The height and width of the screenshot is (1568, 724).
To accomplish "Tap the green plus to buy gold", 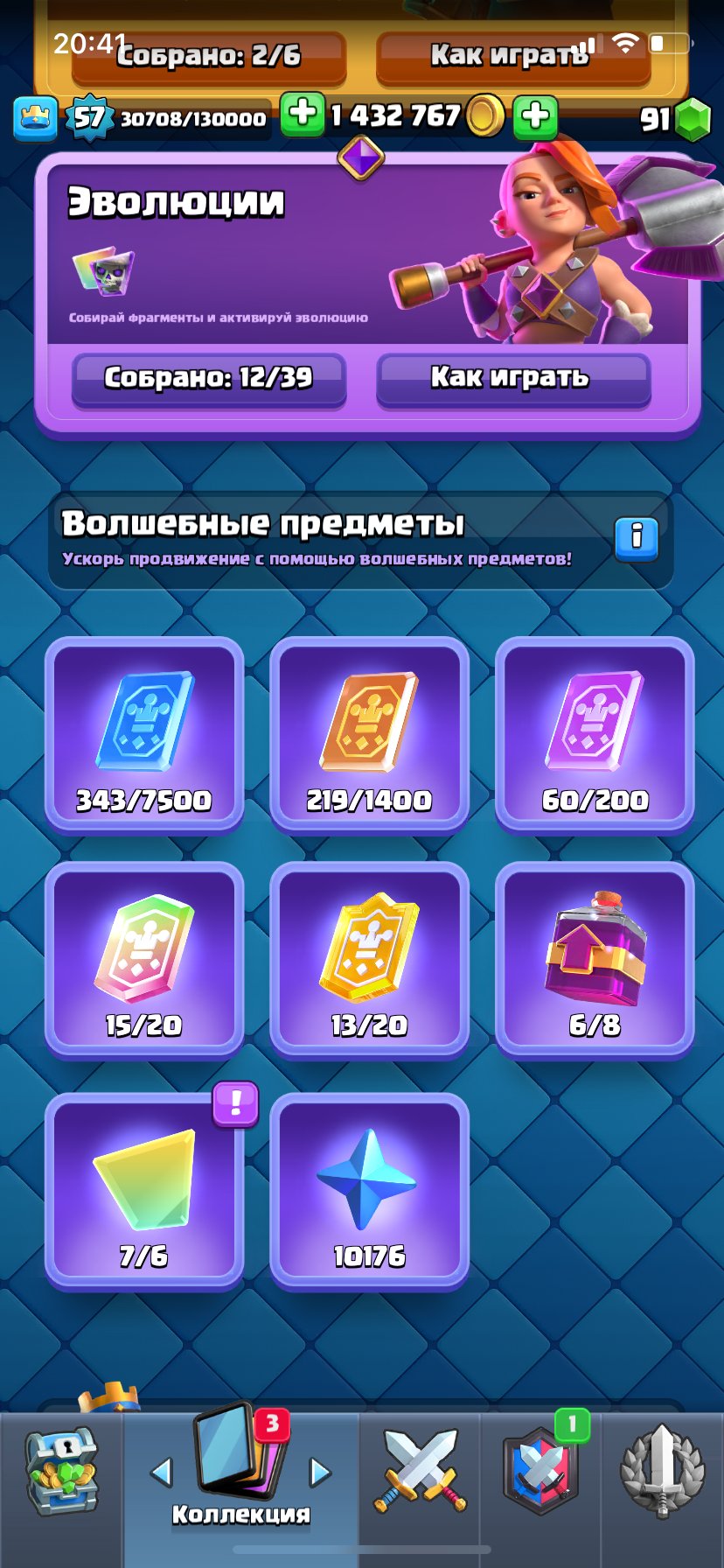I will click(x=303, y=115).
